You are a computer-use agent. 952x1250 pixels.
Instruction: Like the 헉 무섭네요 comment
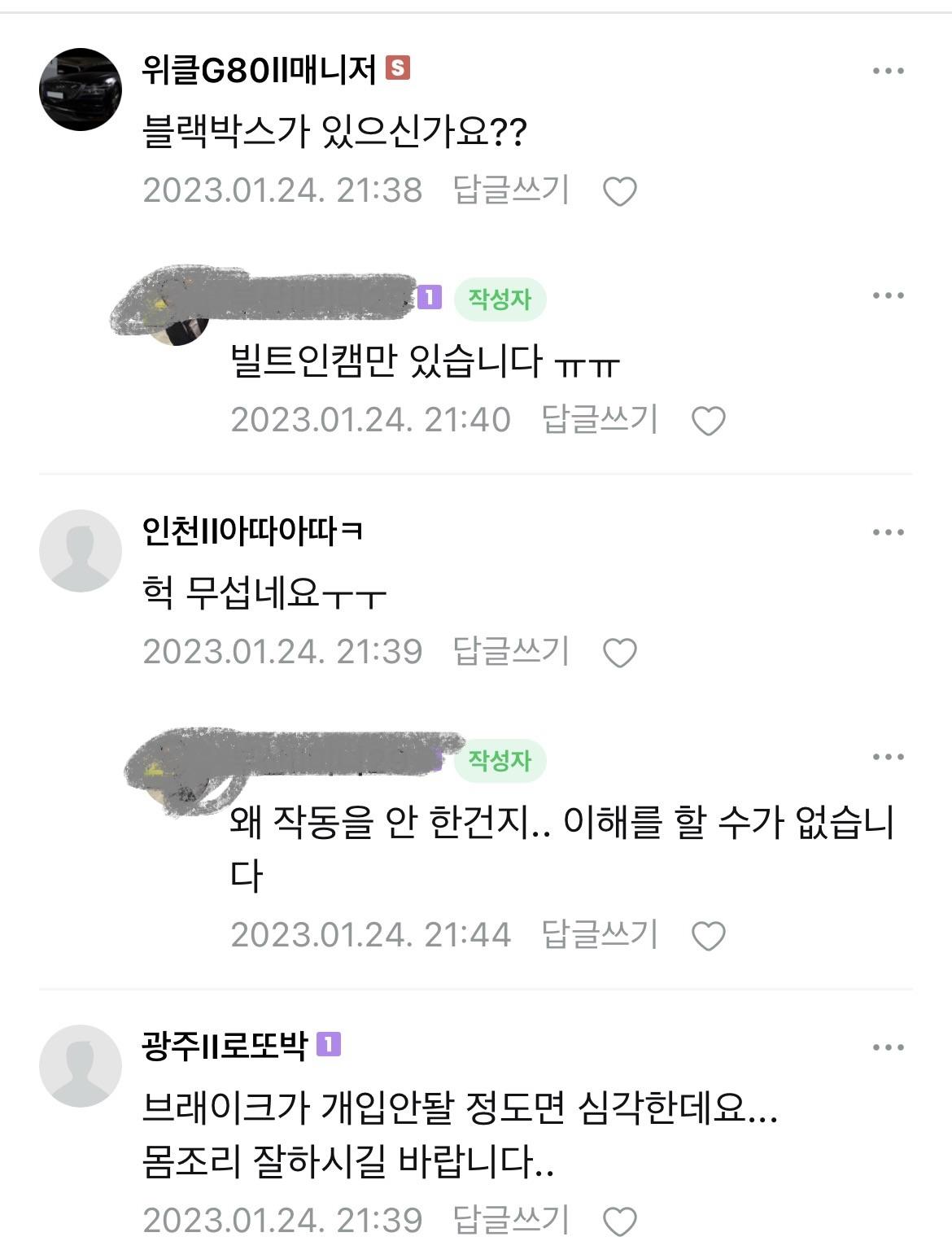click(x=620, y=653)
